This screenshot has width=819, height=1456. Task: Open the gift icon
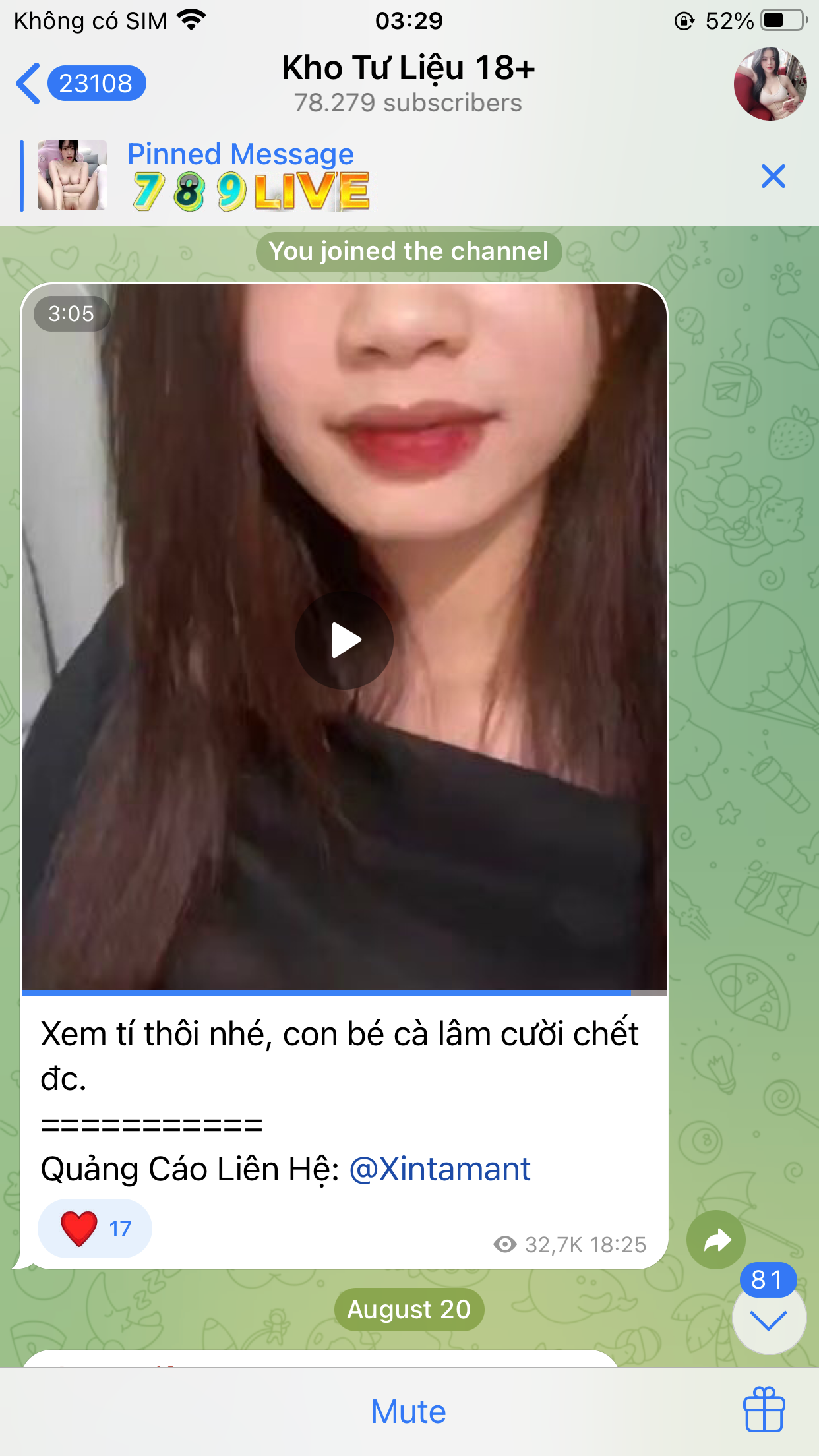764,1410
